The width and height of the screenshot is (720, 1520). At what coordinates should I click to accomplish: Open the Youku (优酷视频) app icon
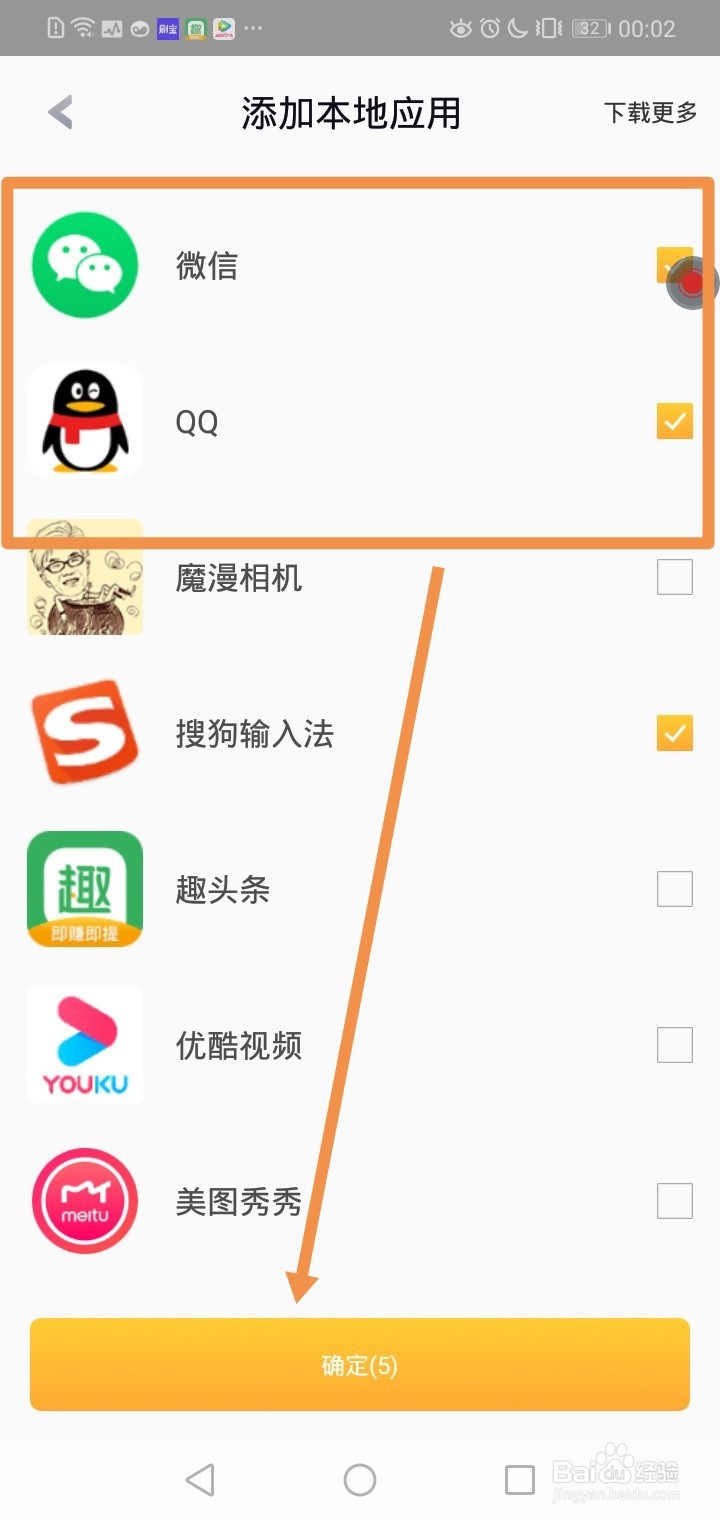pyautogui.click(x=85, y=1045)
